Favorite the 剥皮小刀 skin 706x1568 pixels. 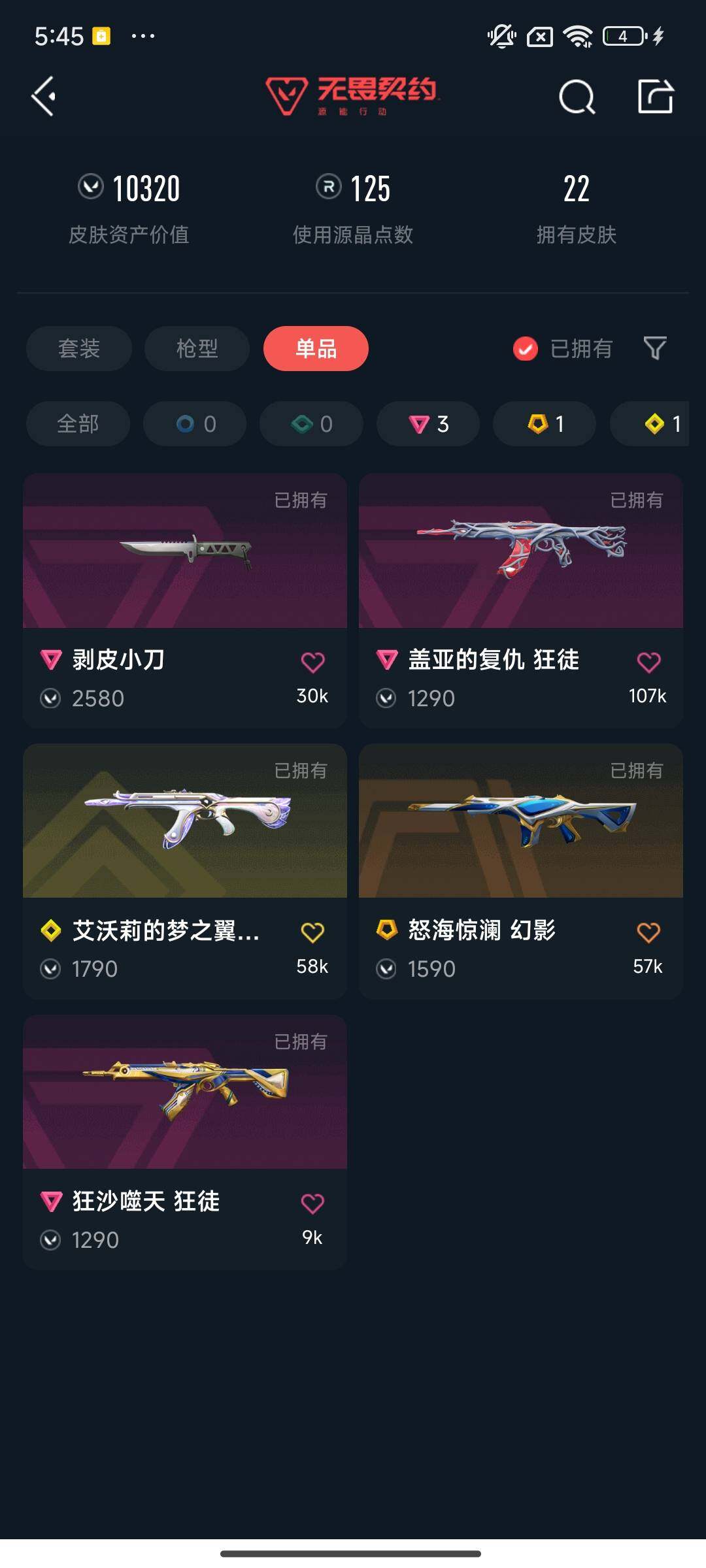(x=313, y=661)
